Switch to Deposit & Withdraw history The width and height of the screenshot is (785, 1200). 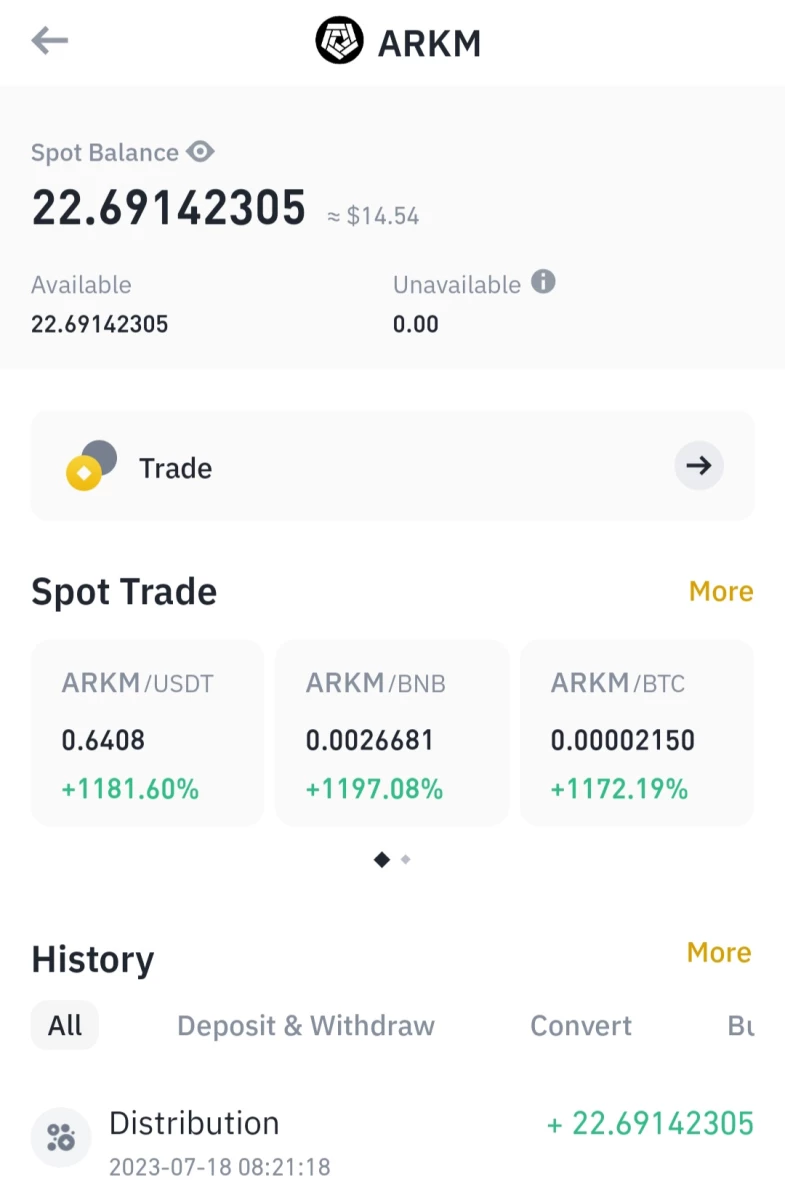point(306,1026)
